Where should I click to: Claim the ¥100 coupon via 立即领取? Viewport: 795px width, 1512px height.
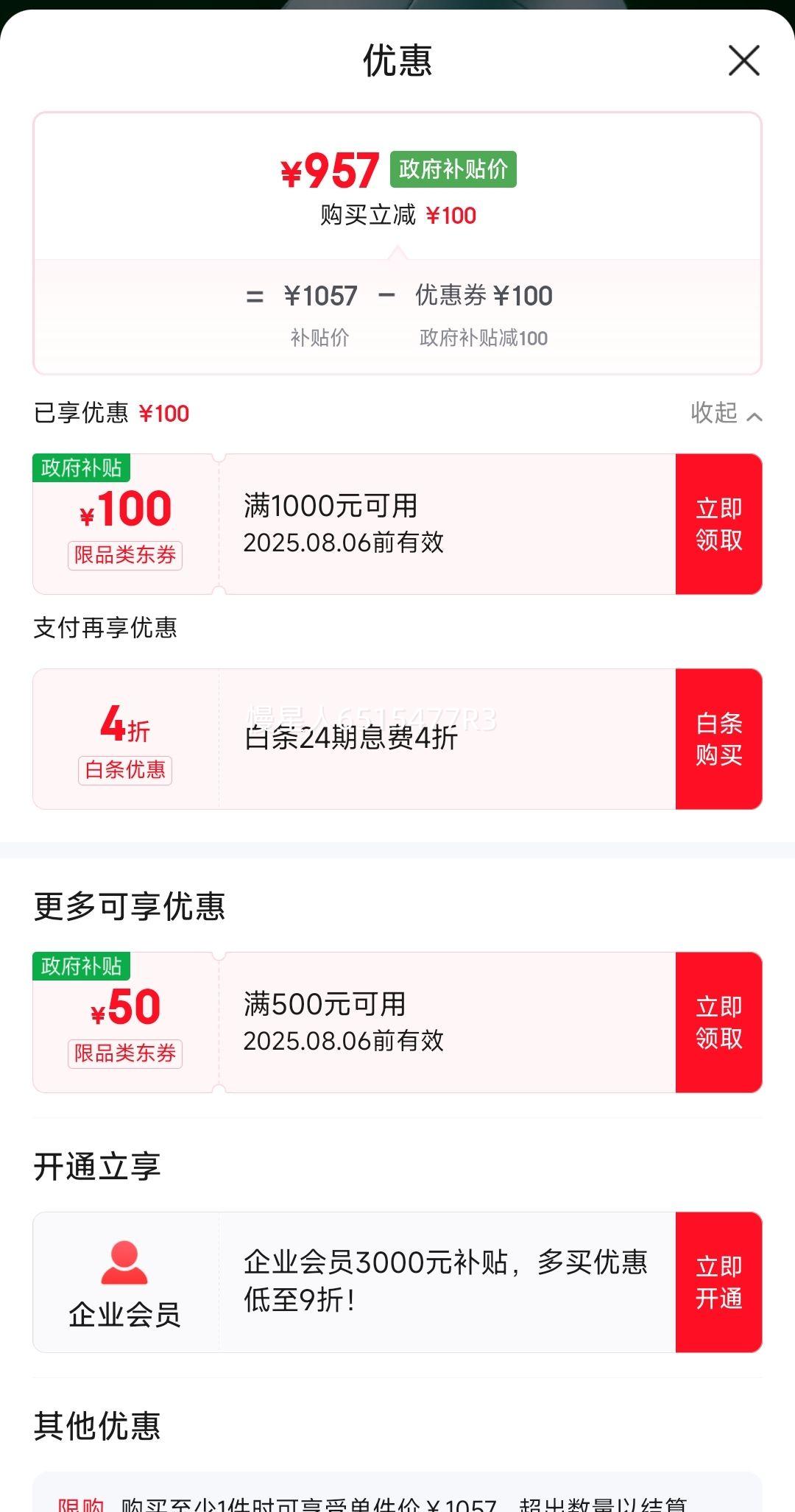click(x=718, y=522)
